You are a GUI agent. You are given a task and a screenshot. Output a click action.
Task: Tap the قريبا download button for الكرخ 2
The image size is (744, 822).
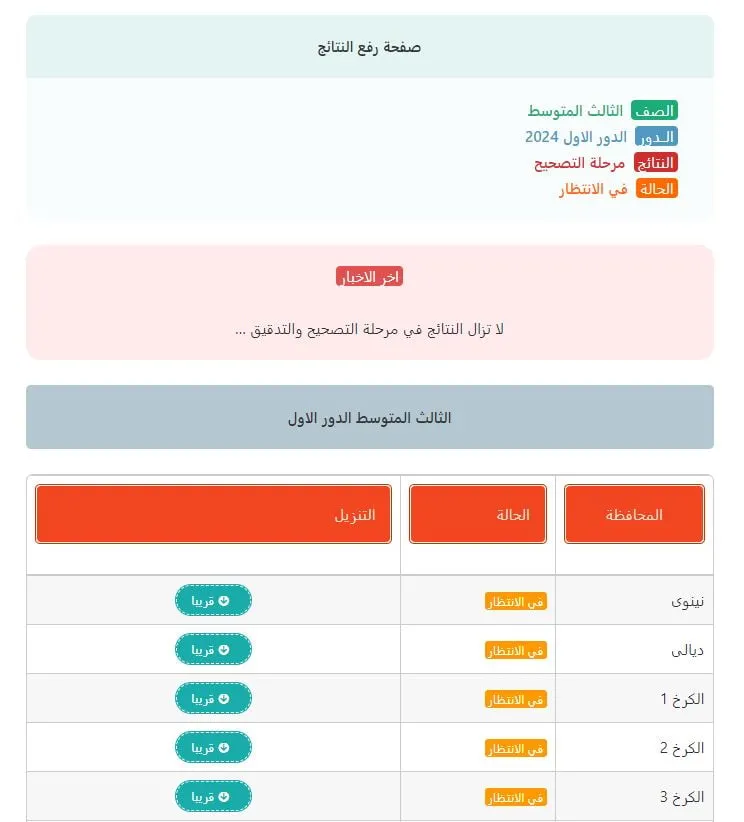pyautogui.click(x=213, y=747)
